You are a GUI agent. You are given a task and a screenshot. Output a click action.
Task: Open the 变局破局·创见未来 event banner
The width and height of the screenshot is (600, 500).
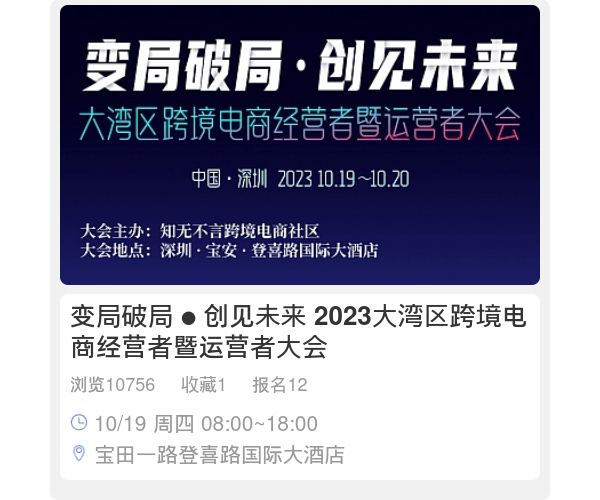[x=300, y=145]
